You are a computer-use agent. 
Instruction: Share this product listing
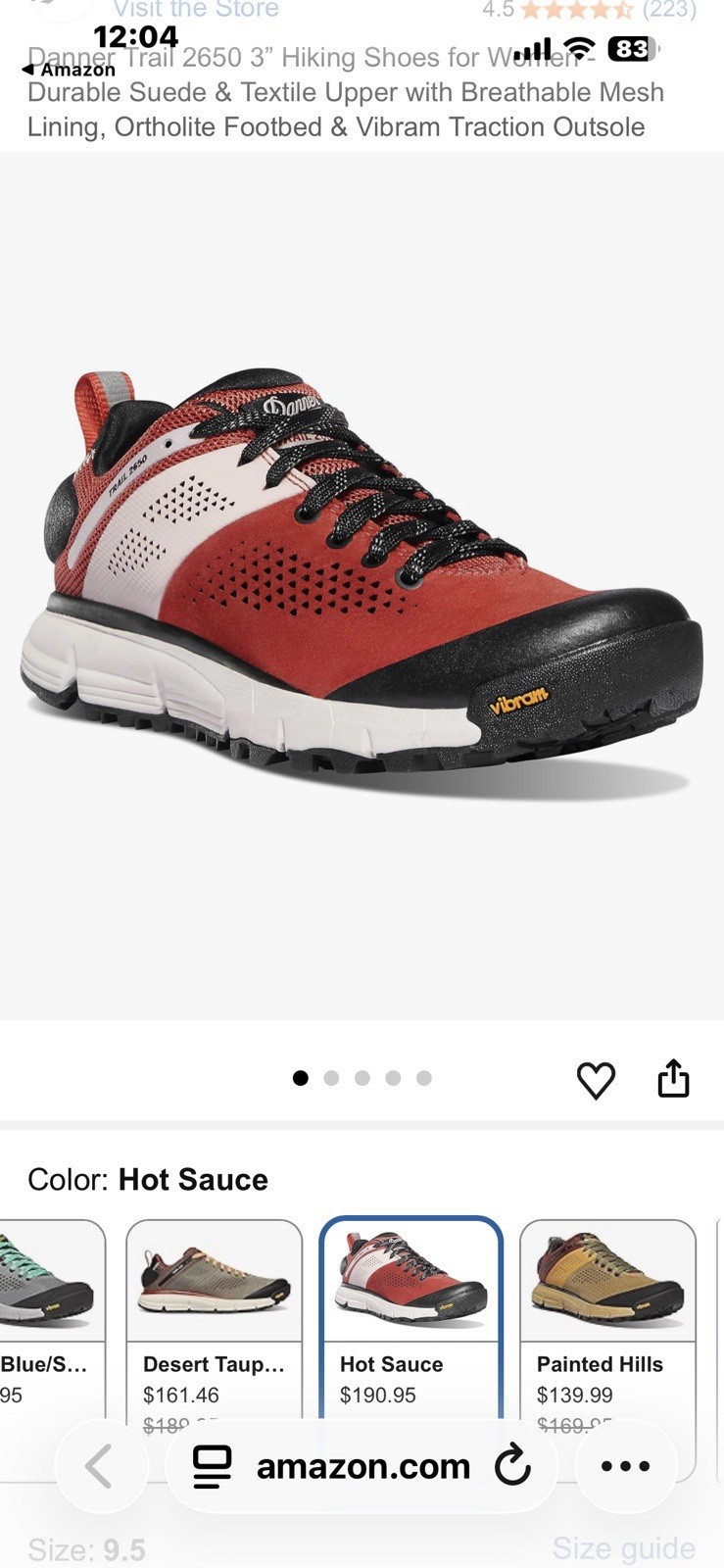pyautogui.click(x=673, y=1078)
